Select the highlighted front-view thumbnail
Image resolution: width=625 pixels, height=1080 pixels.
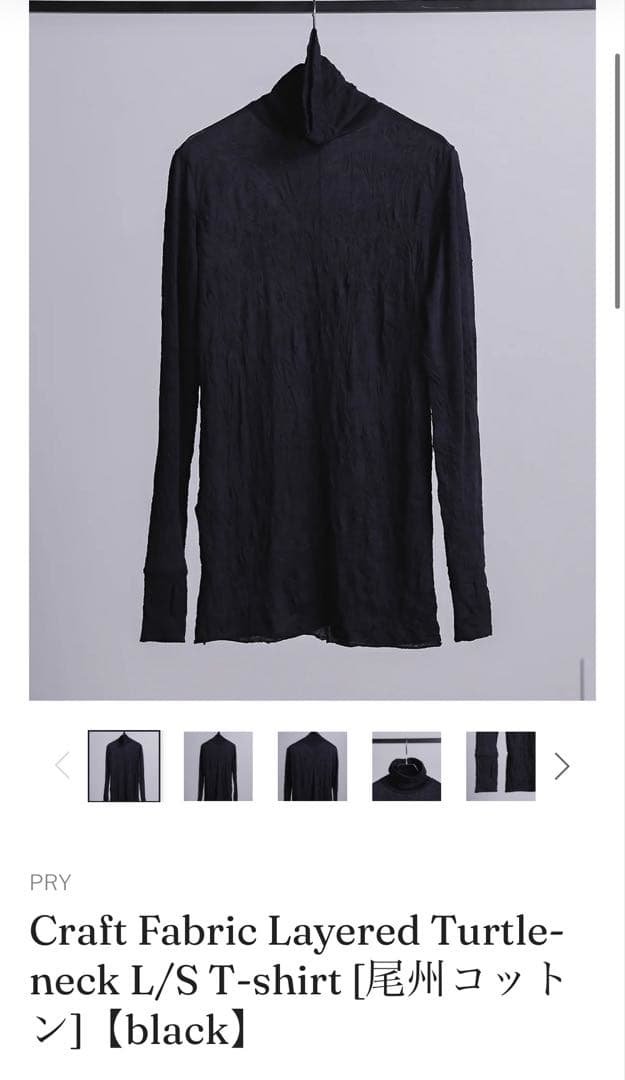click(x=124, y=766)
